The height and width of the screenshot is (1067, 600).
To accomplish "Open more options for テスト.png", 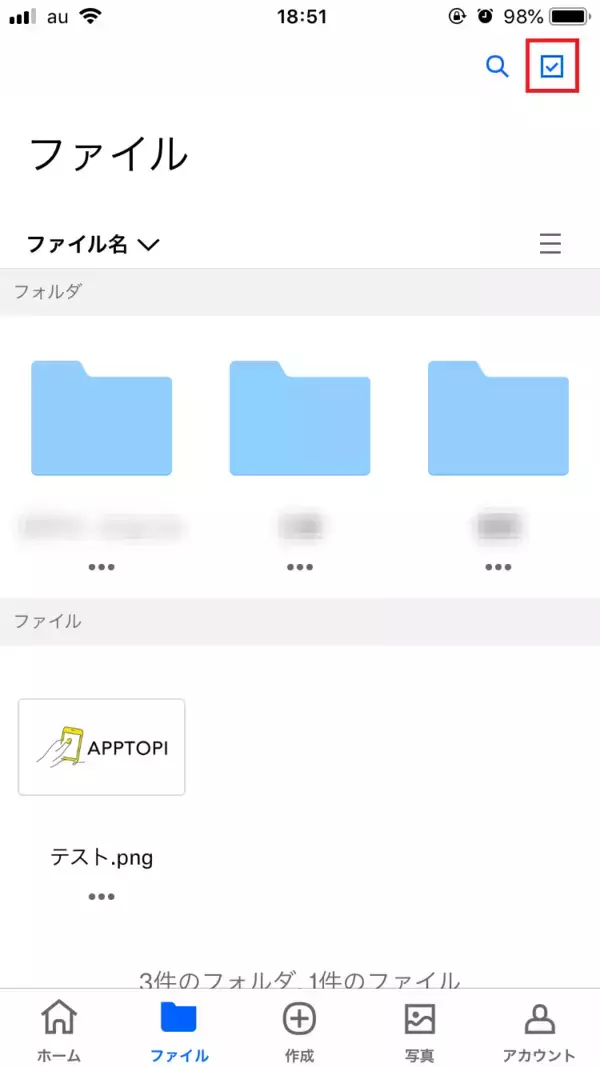I will (x=101, y=896).
